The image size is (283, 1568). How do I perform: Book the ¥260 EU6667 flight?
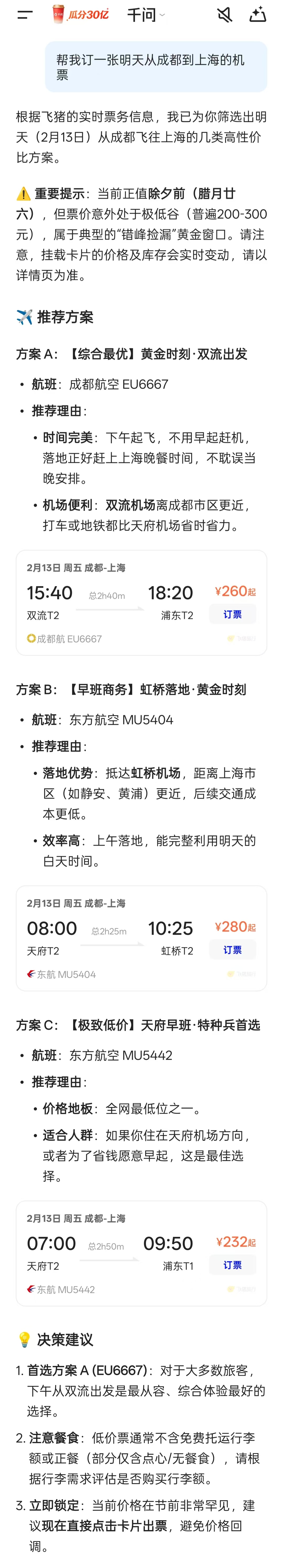click(x=232, y=614)
